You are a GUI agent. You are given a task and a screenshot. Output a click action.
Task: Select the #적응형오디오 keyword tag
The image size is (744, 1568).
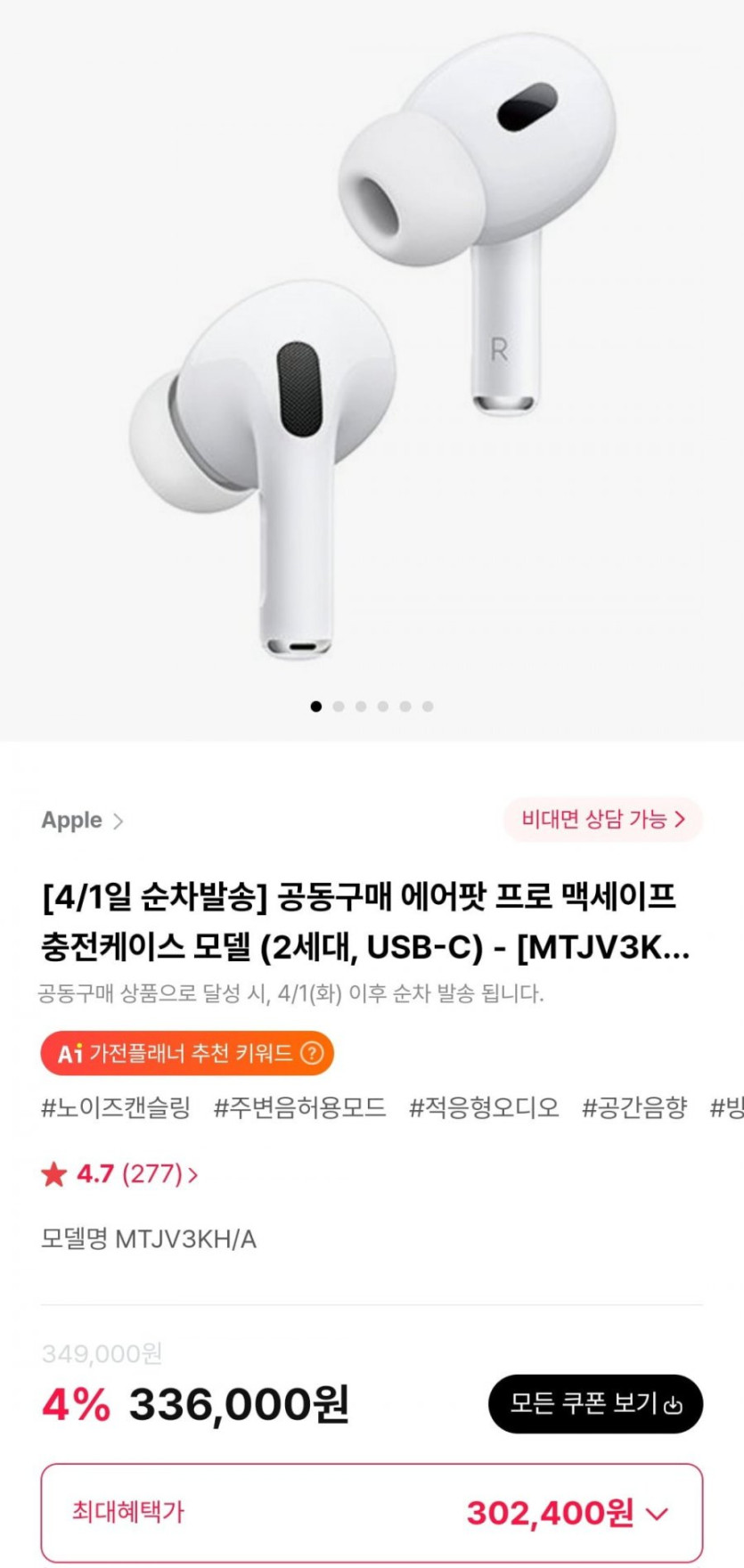tap(484, 1107)
